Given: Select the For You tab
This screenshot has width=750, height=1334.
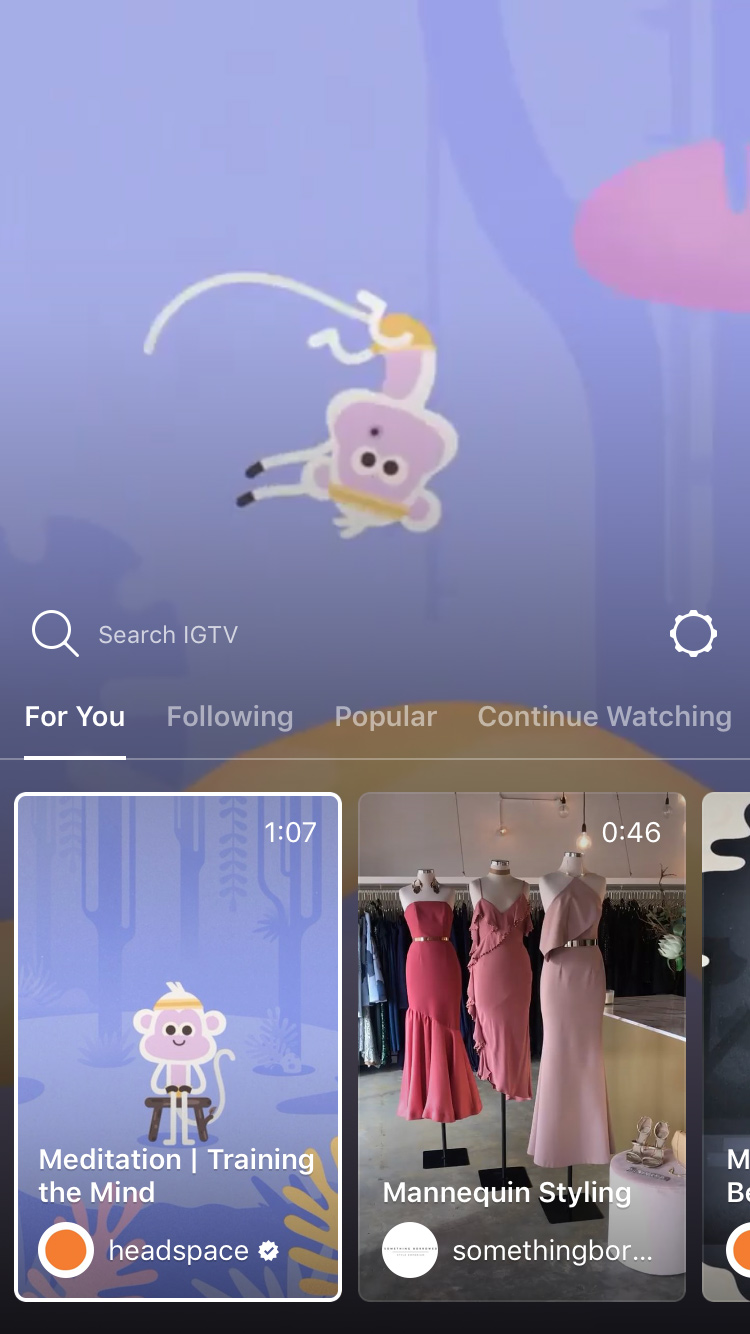Looking at the screenshot, I should tap(75, 717).
